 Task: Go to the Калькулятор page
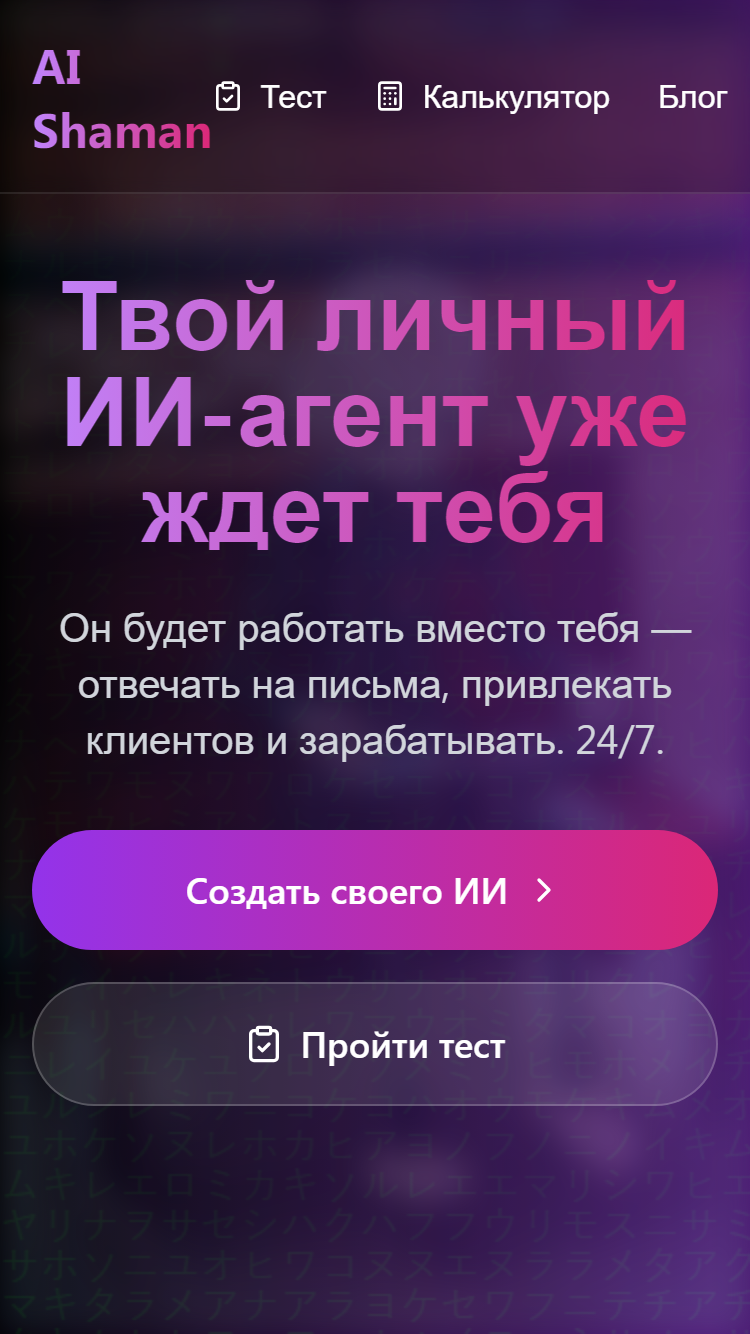tap(493, 97)
